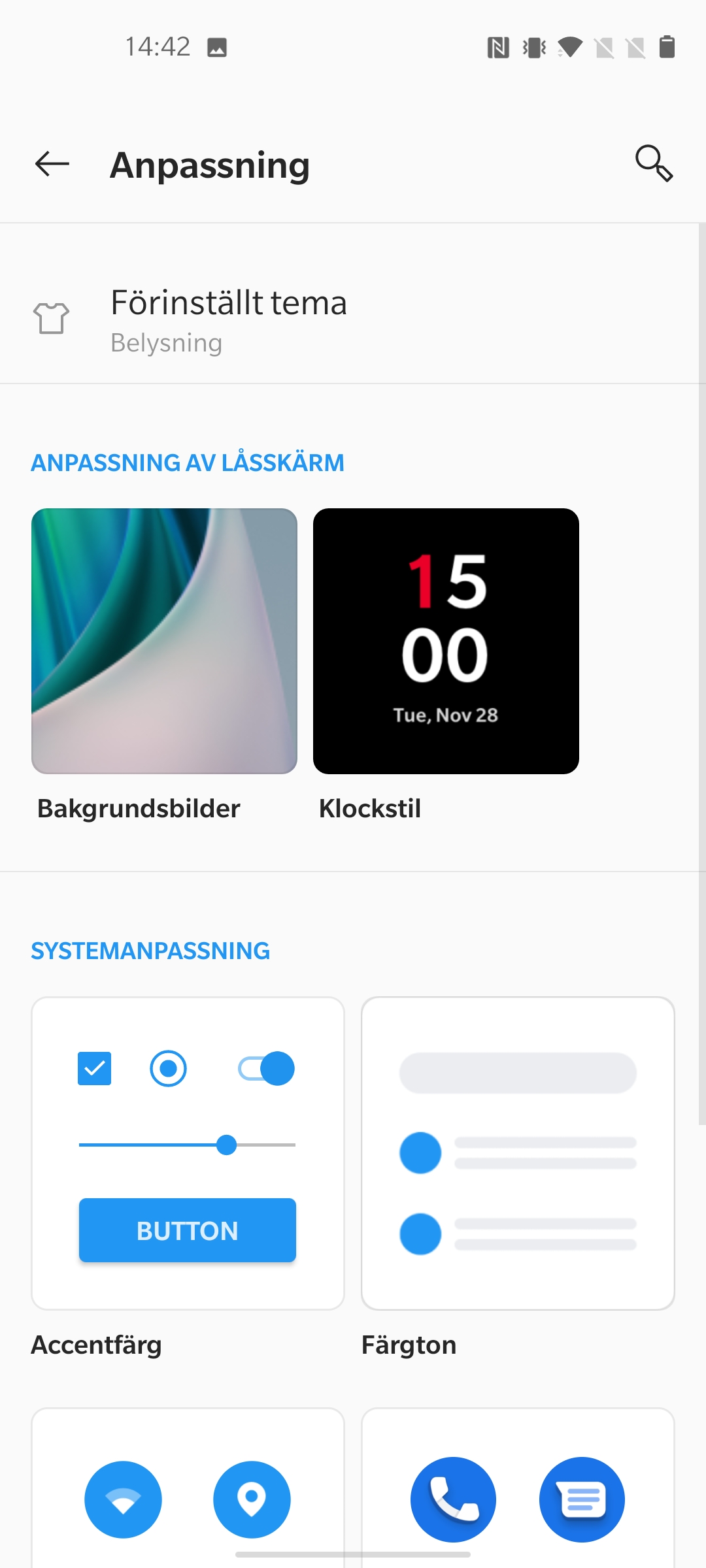Open Färgton tone card
Viewport: 706px width, 1568px height.
click(518, 1153)
